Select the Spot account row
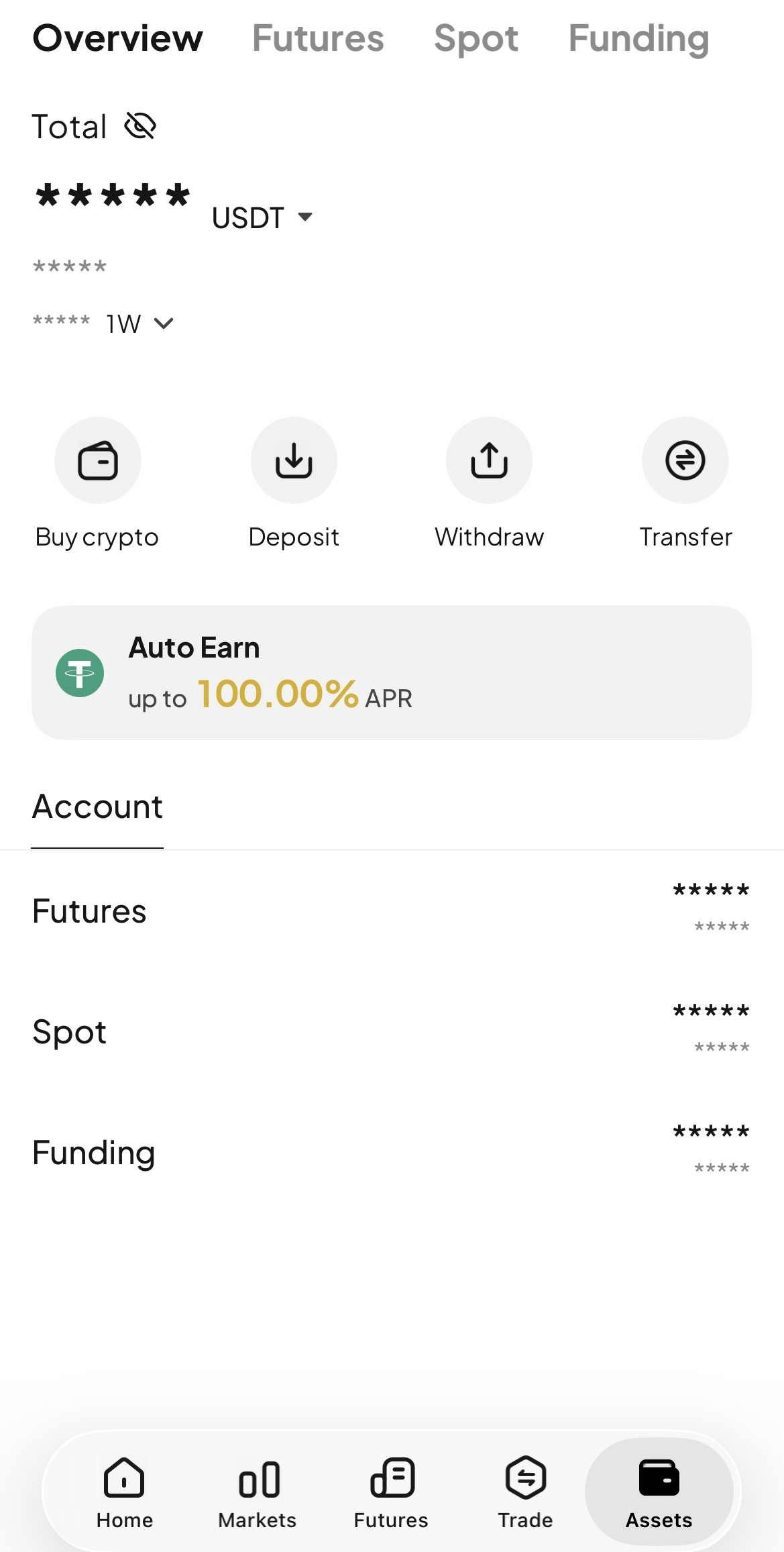784x1552 pixels. pyautogui.click(x=392, y=1031)
